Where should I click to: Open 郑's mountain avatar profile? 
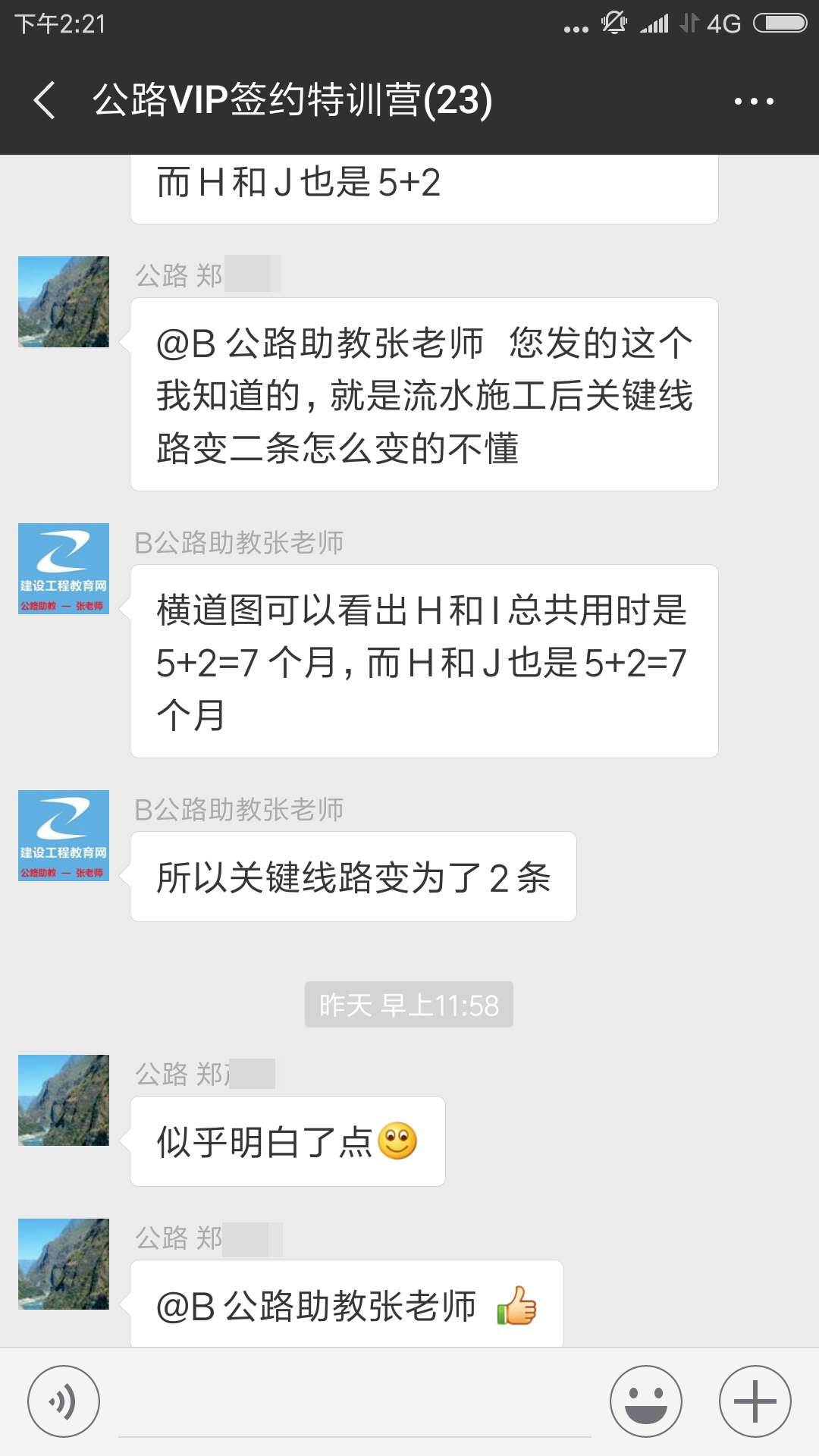point(63,301)
